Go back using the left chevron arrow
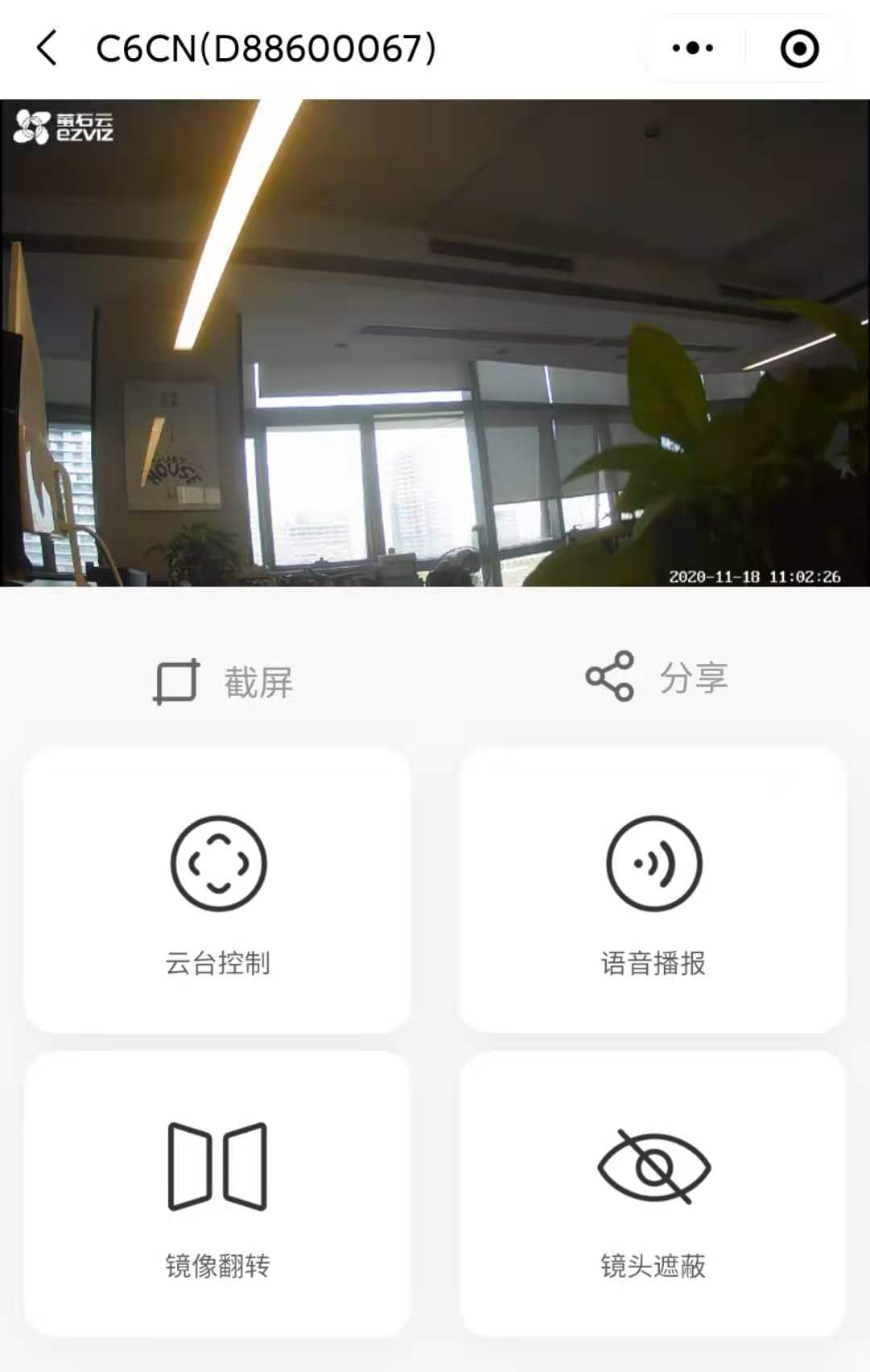Screen dimensions: 870x1372 (x=46, y=48)
